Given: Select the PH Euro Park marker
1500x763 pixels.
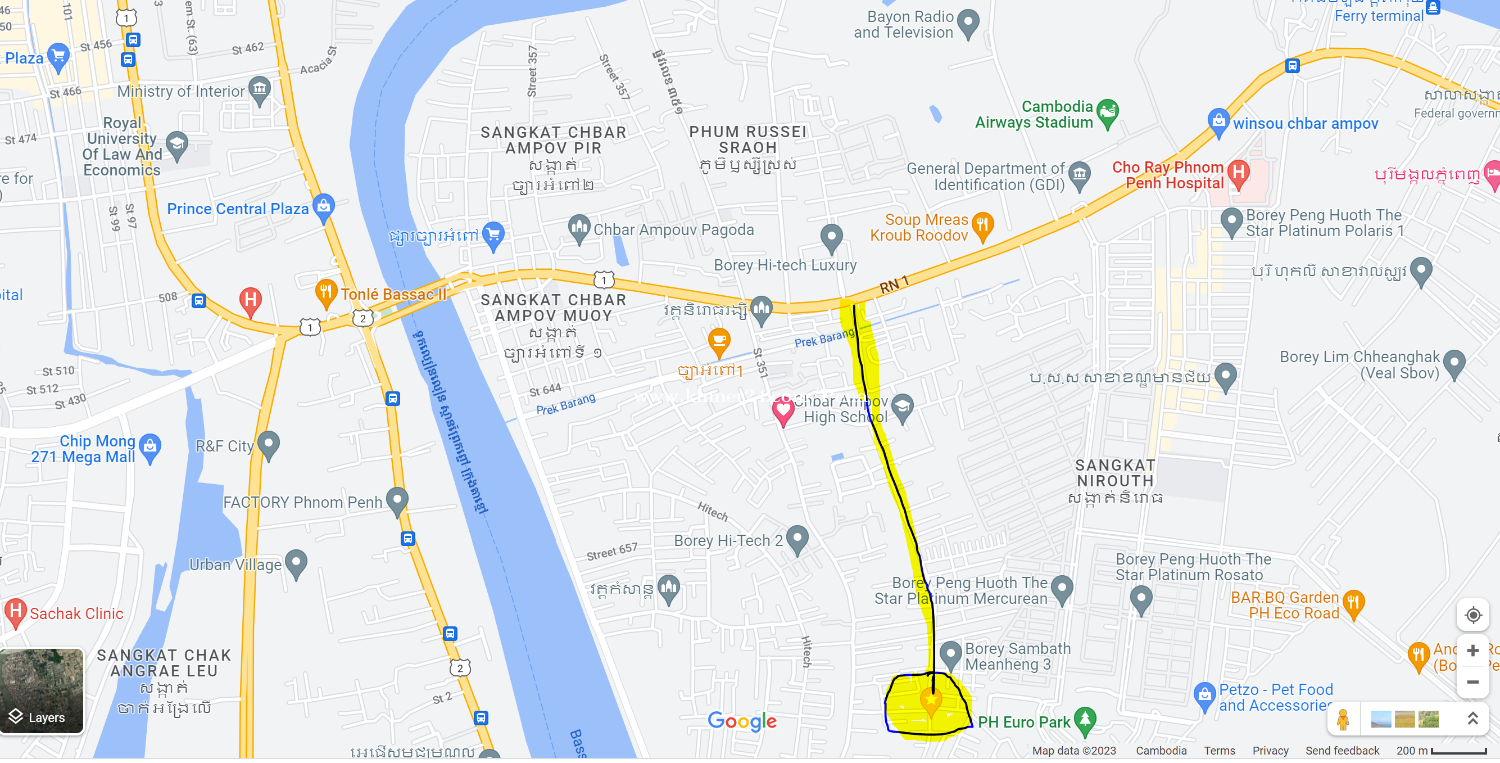Looking at the screenshot, I should pos(1086,720).
